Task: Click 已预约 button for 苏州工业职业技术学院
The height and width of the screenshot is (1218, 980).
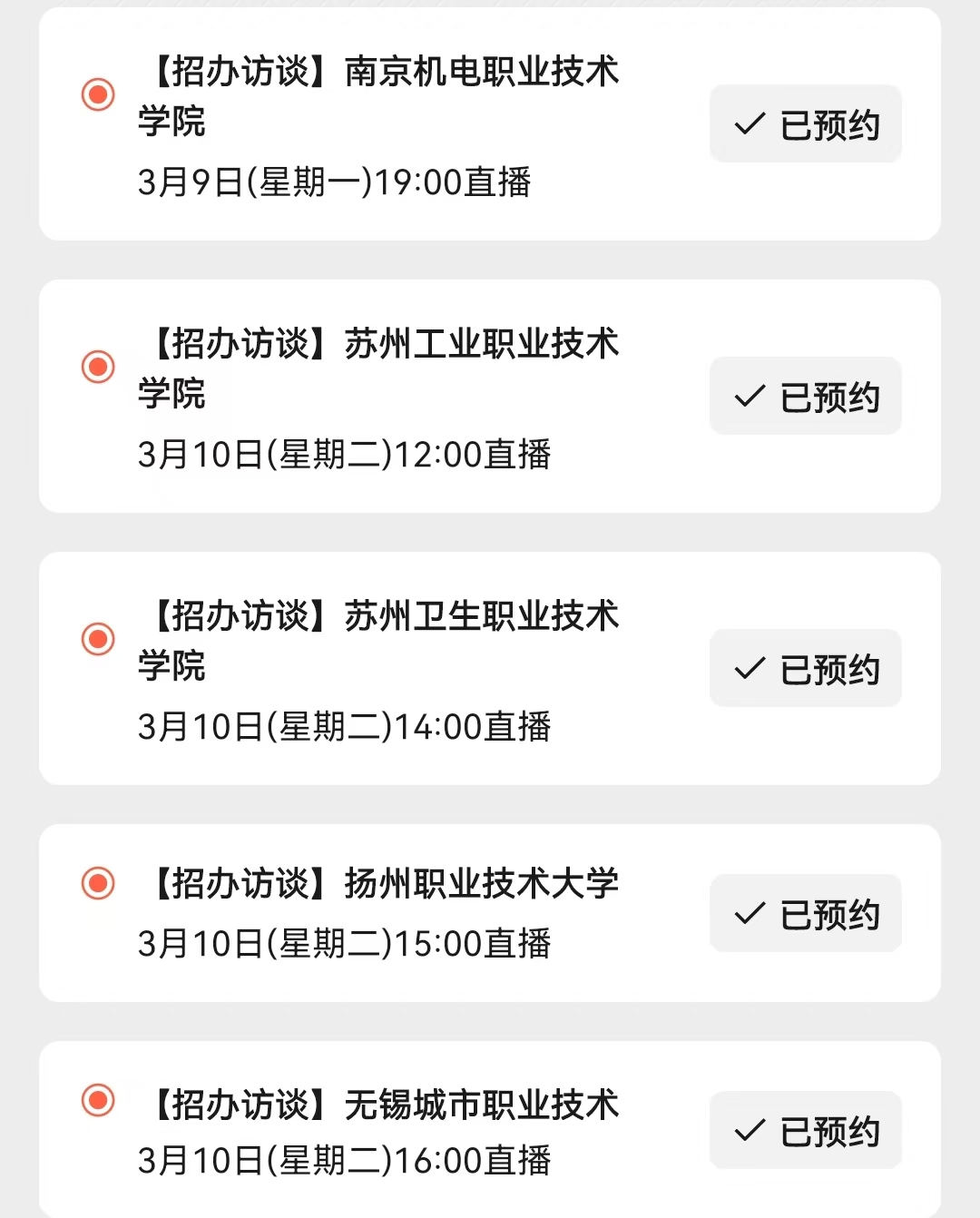Action: [x=805, y=397]
